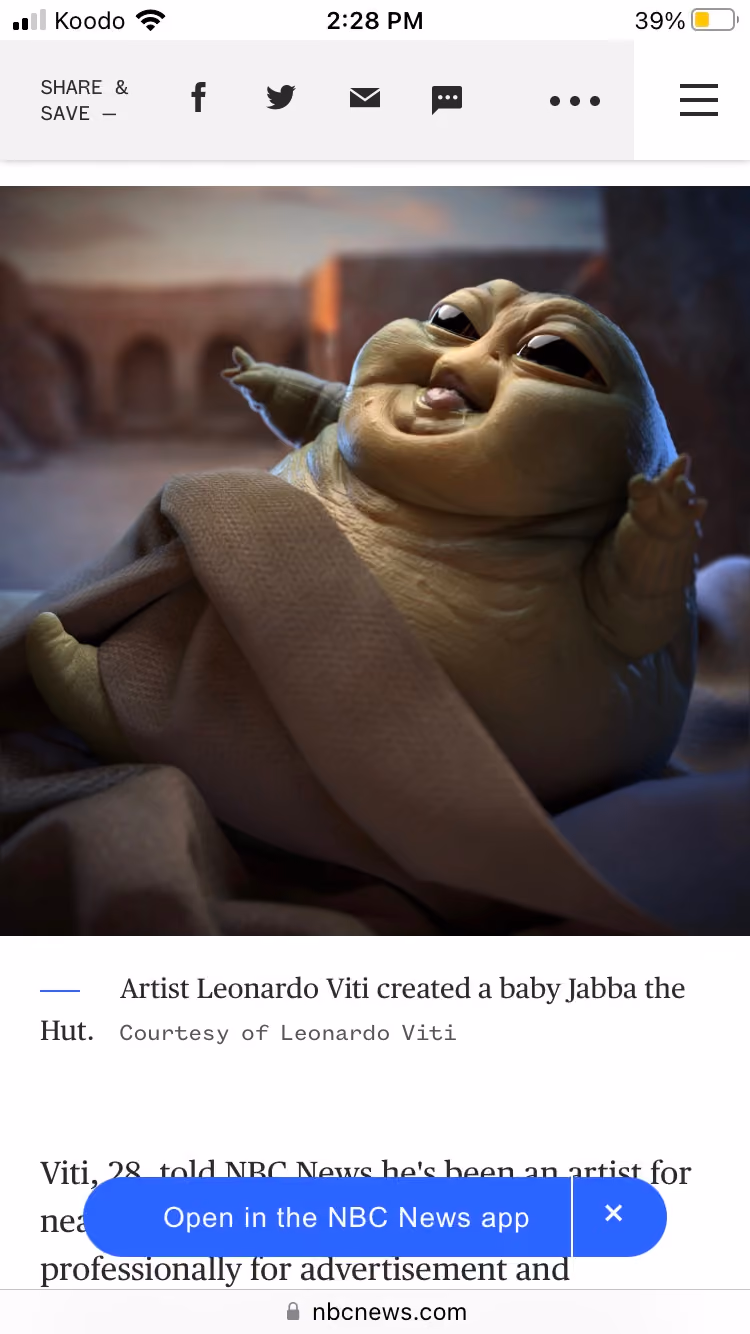Dismiss the NBC News app banner

pyautogui.click(x=614, y=1214)
